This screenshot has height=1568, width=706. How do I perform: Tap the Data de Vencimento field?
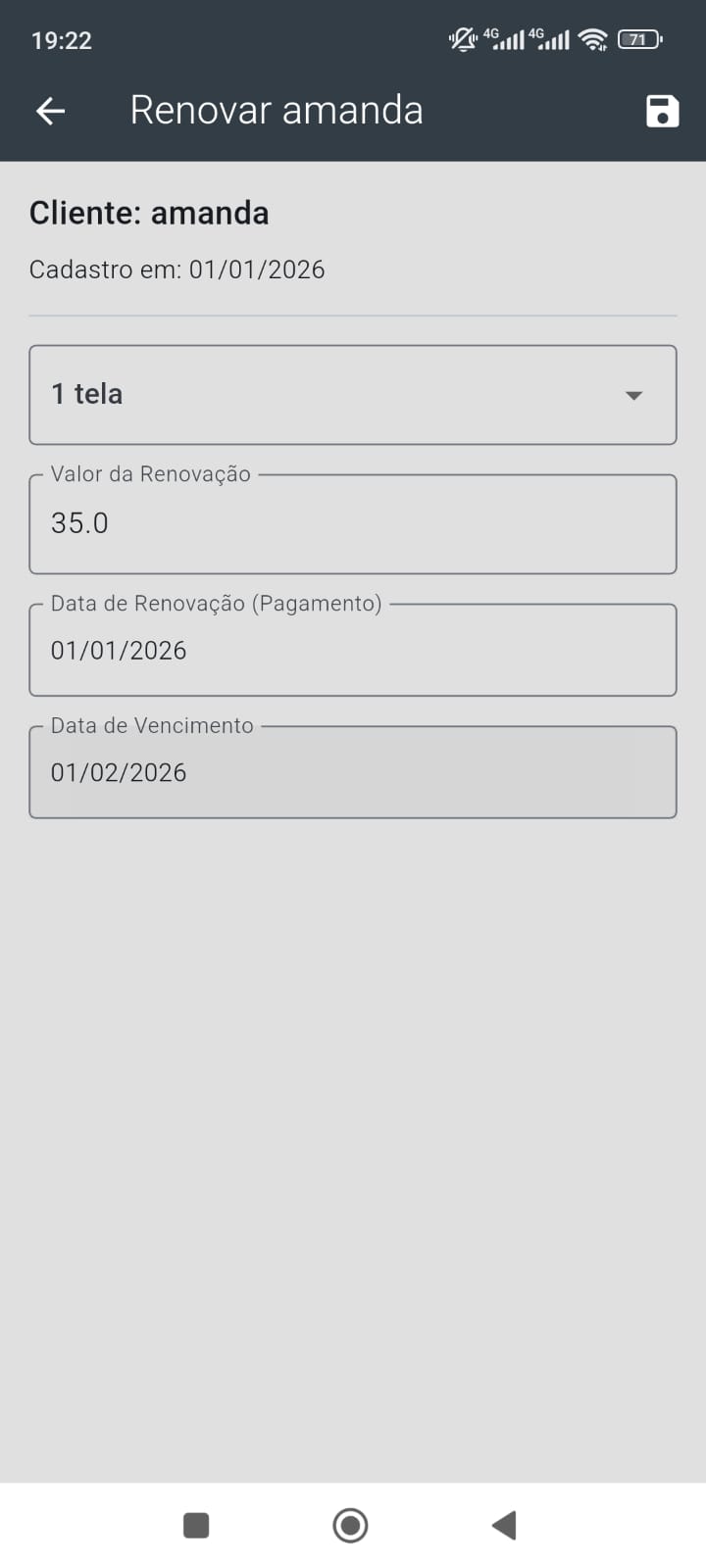353,772
